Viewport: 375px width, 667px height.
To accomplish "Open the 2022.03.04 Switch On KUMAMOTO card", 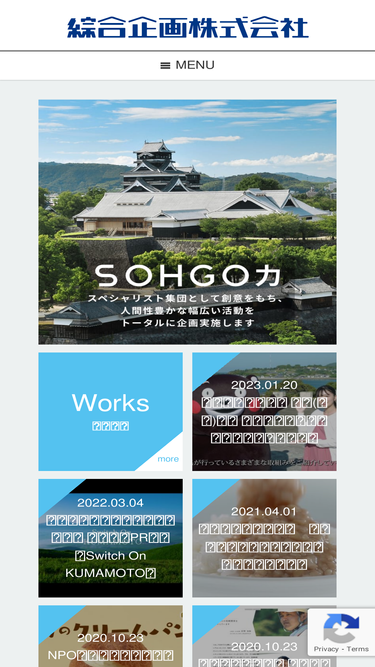I will [111, 538].
